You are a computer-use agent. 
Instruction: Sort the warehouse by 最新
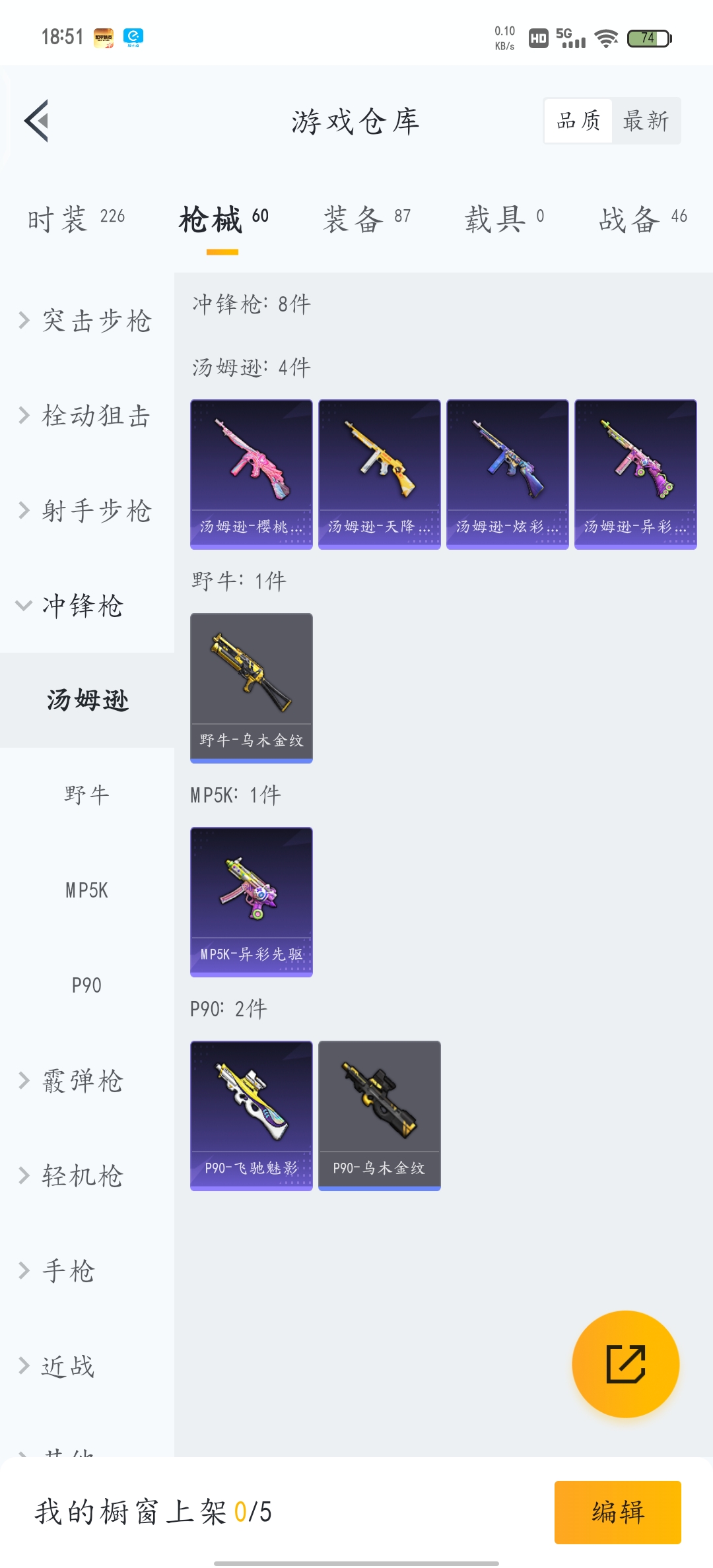coord(646,121)
